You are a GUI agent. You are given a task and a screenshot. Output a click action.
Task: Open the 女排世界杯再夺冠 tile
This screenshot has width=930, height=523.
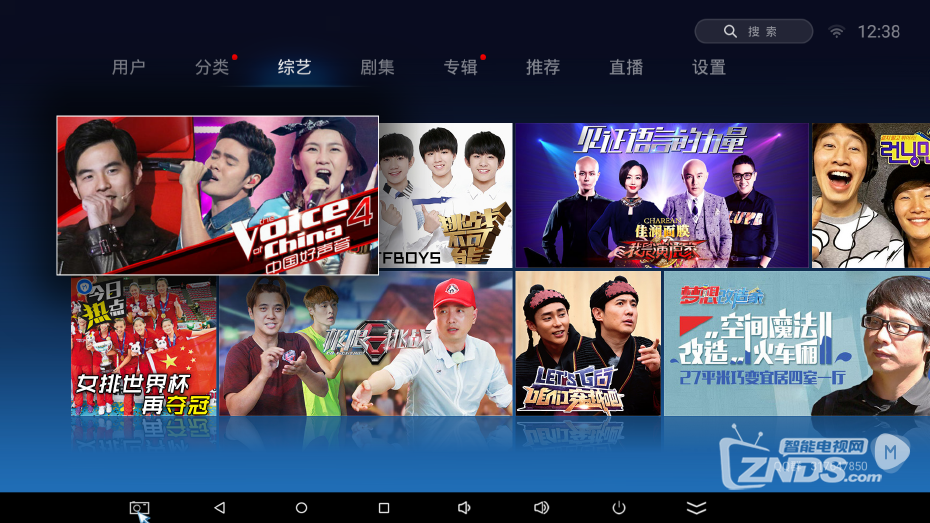(x=144, y=346)
